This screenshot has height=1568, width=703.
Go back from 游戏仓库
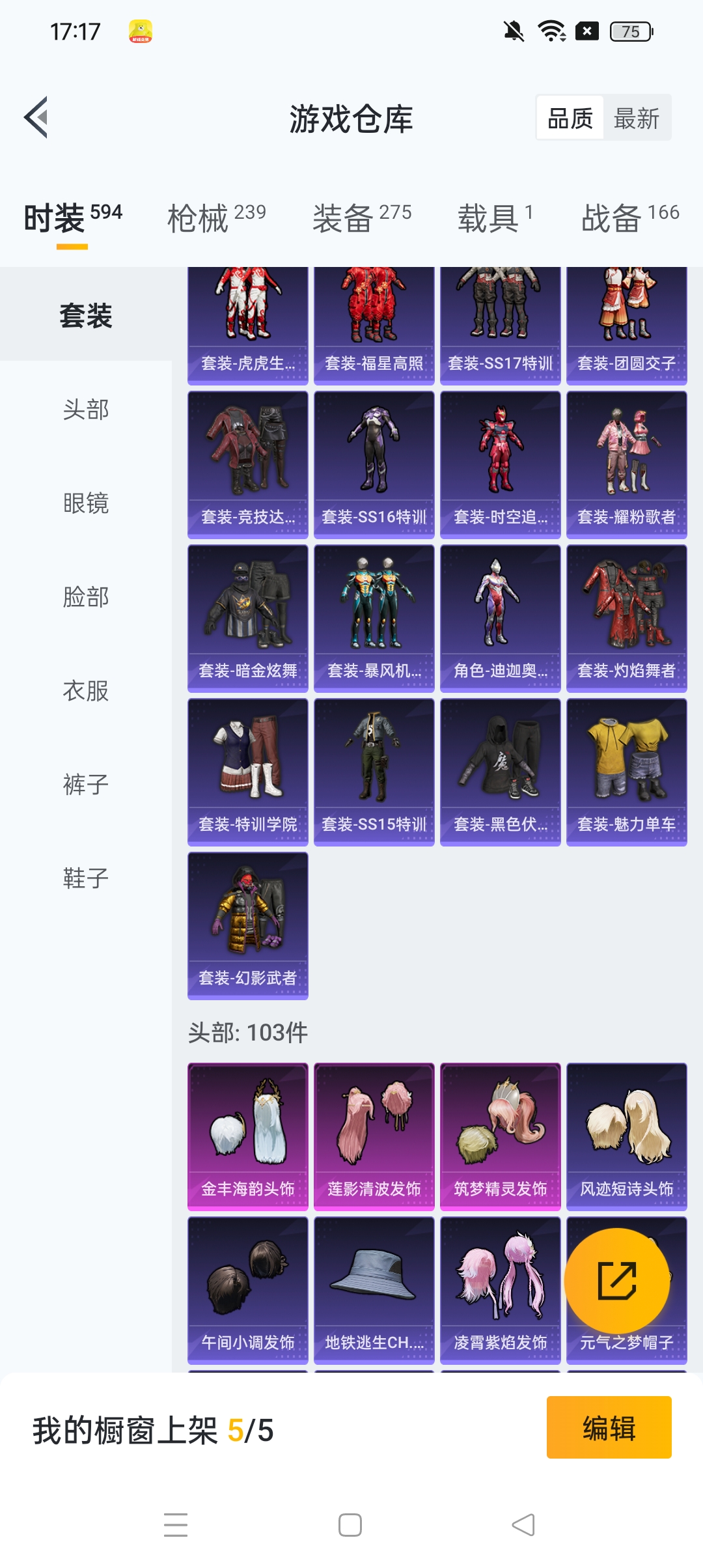pyautogui.click(x=36, y=118)
